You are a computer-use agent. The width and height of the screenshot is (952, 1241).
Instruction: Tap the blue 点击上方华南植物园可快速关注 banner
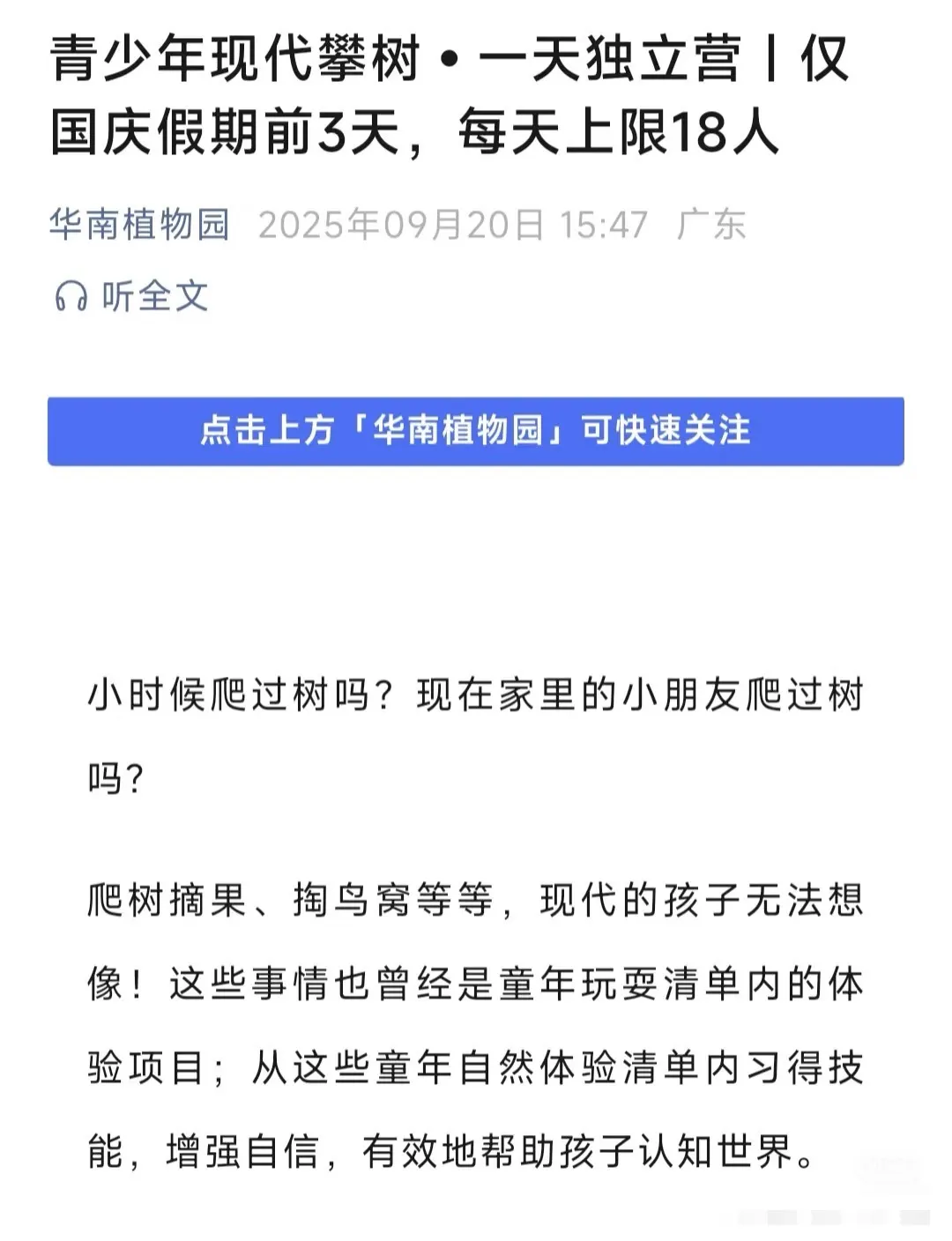pos(475,431)
